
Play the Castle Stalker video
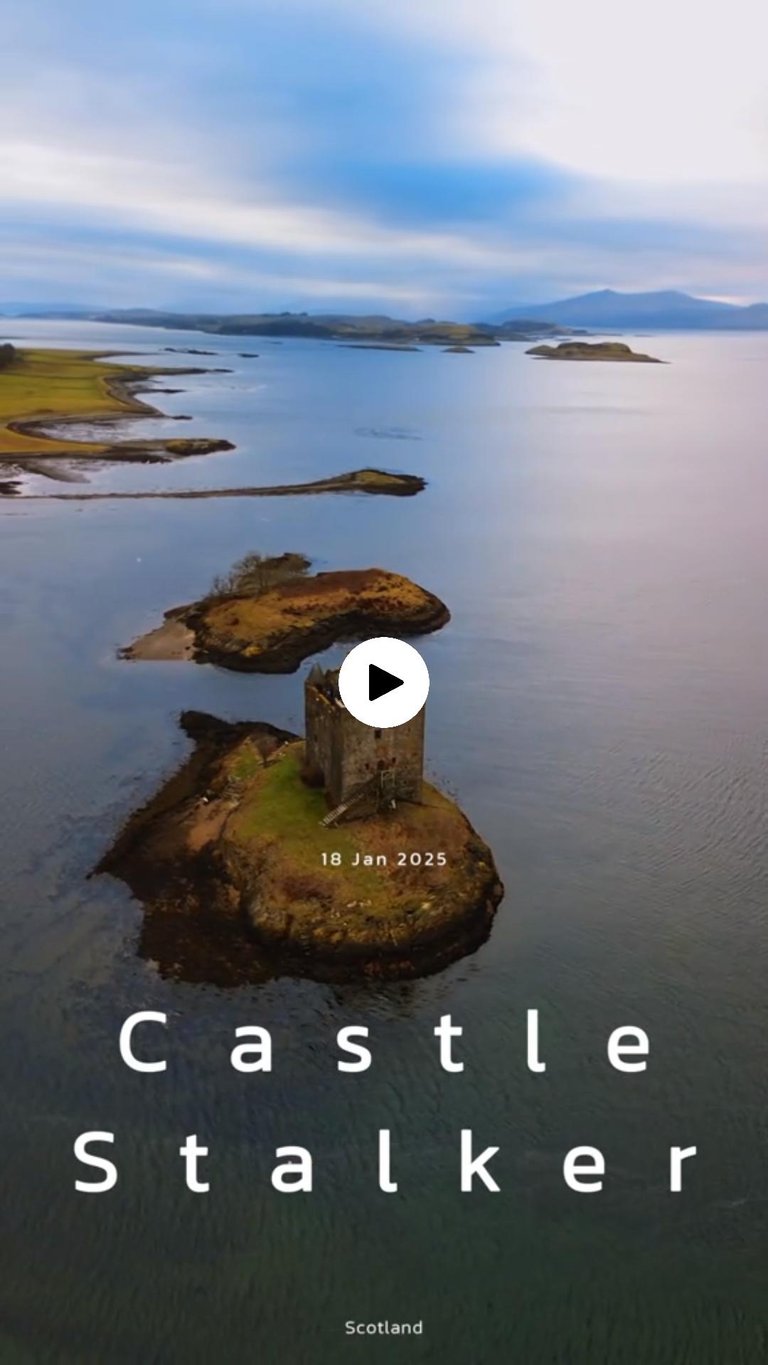point(384,682)
